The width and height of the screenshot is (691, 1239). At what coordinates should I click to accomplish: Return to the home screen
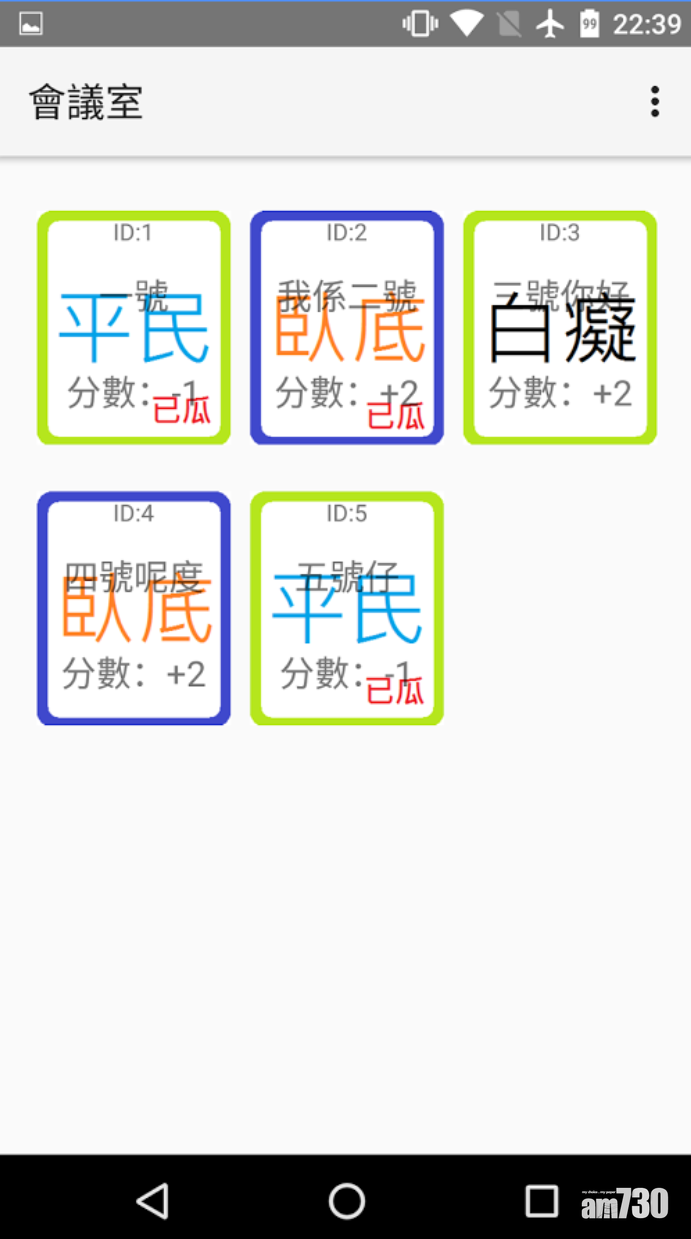pyautogui.click(x=346, y=1200)
